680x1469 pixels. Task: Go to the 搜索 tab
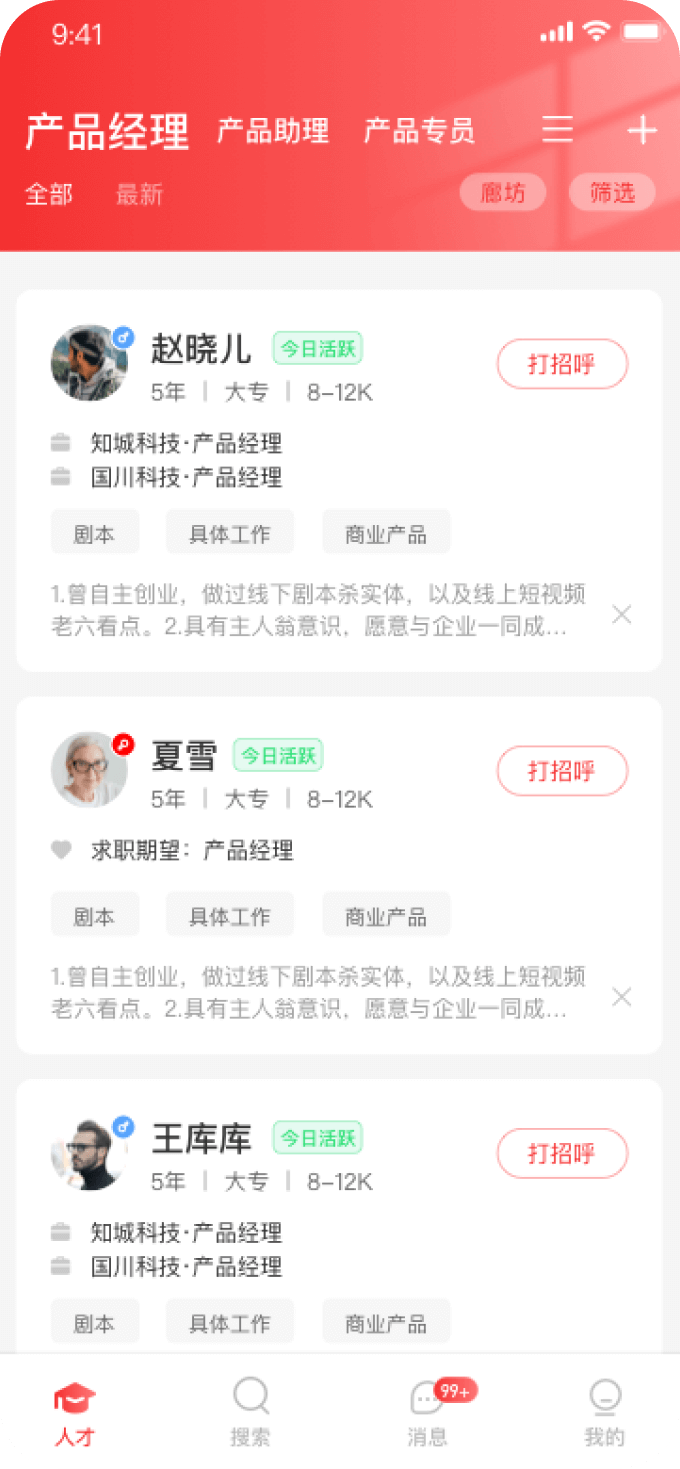tap(250, 1410)
